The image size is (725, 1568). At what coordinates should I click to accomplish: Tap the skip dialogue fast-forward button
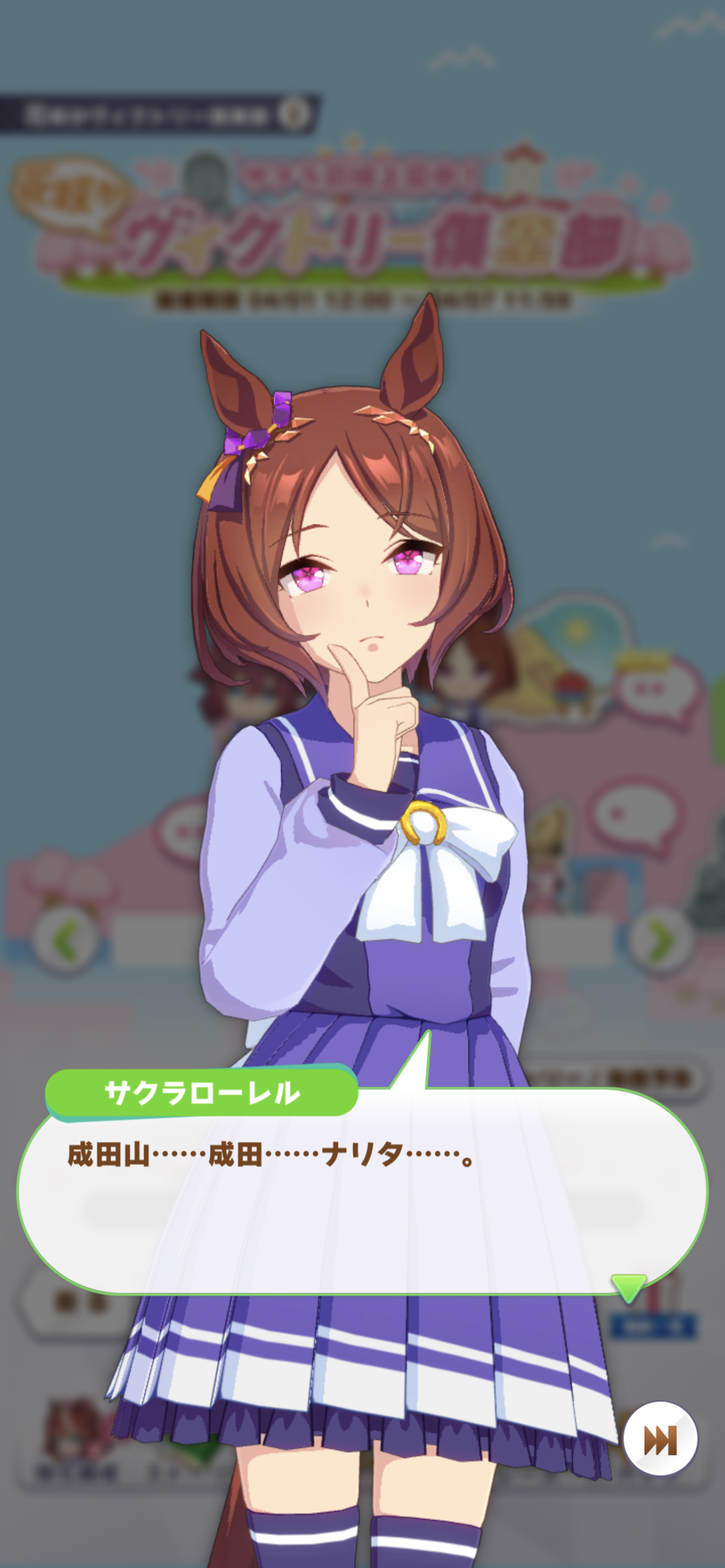660,1439
